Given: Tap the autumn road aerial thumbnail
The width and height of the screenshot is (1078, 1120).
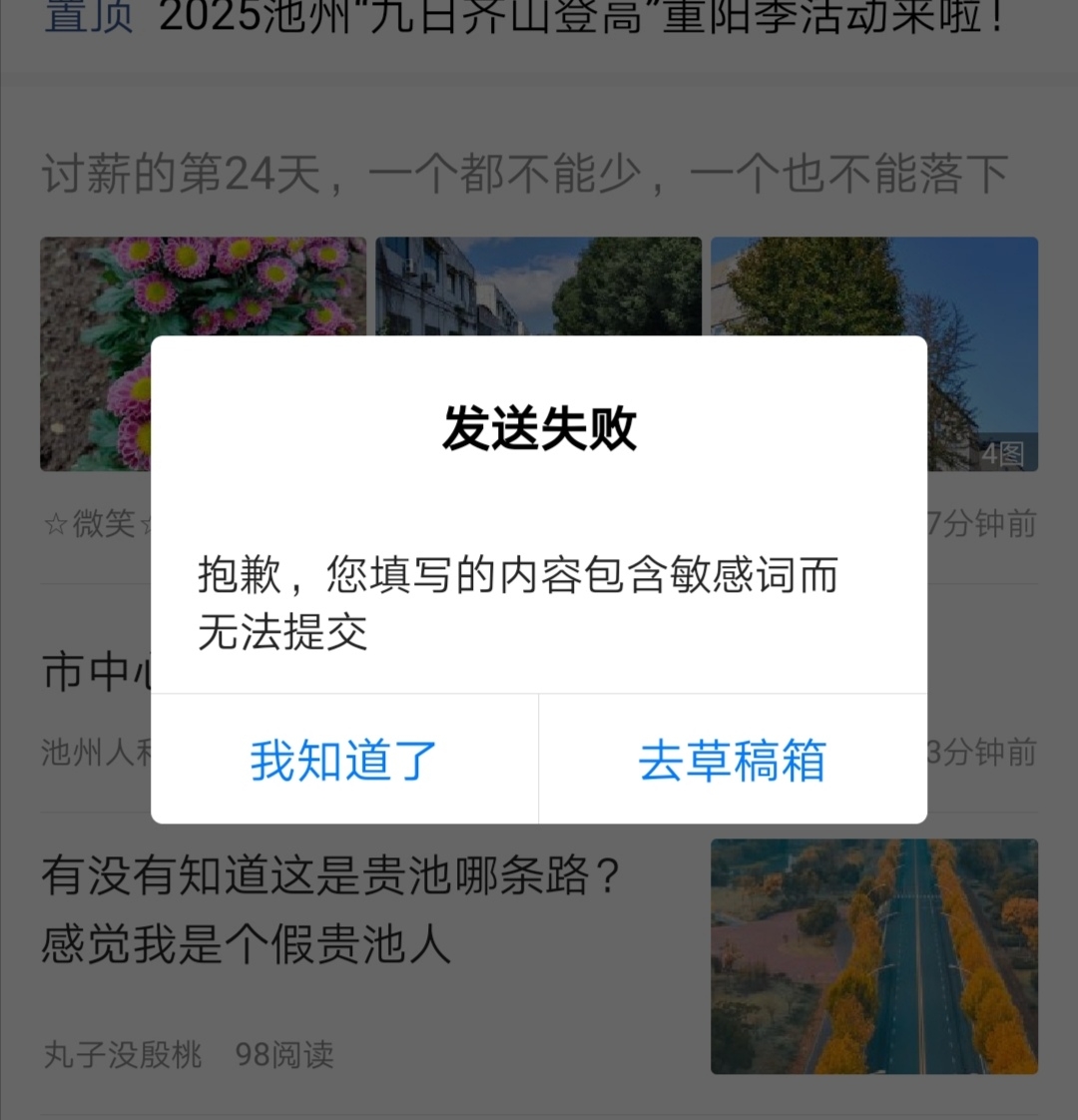Looking at the screenshot, I should (873, 957).
